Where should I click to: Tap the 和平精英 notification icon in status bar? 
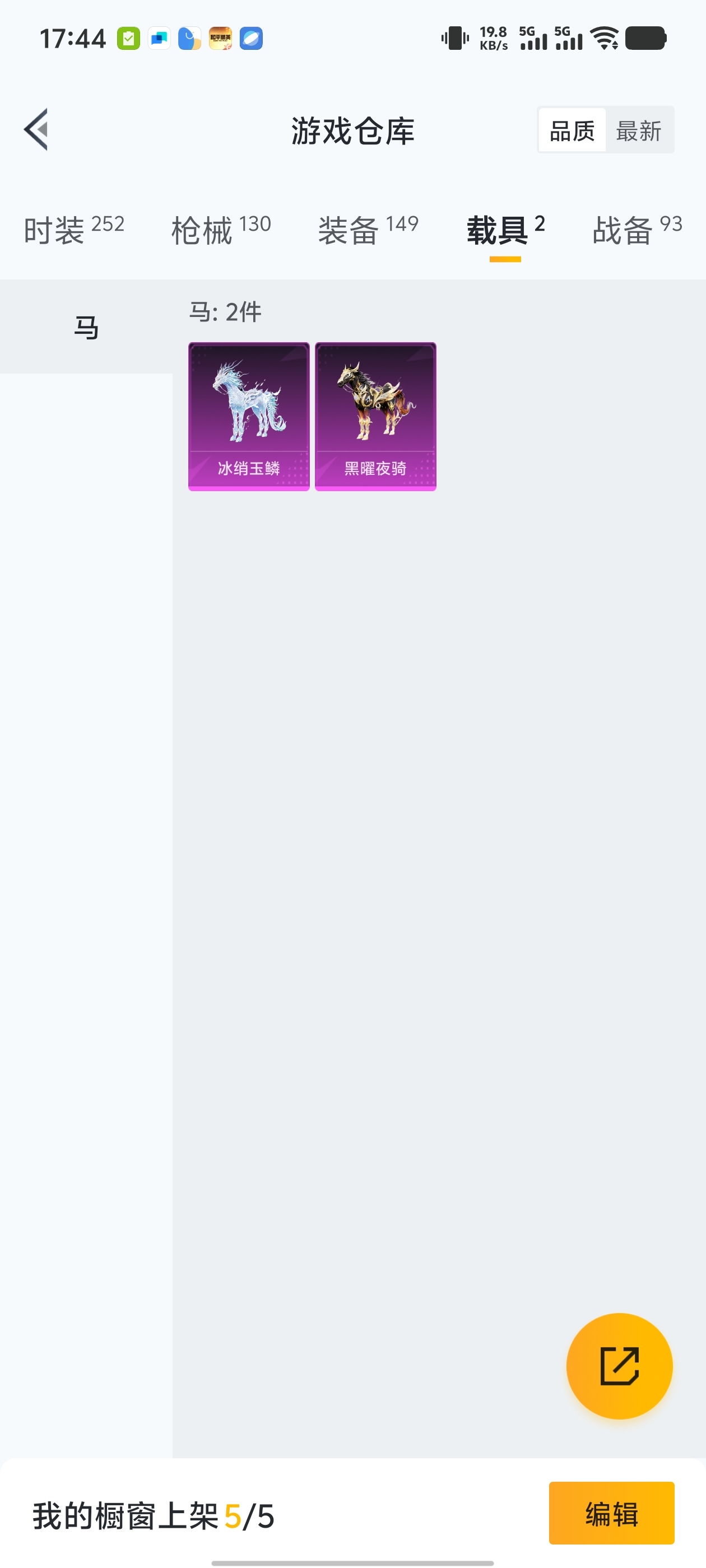click(221, 38)
